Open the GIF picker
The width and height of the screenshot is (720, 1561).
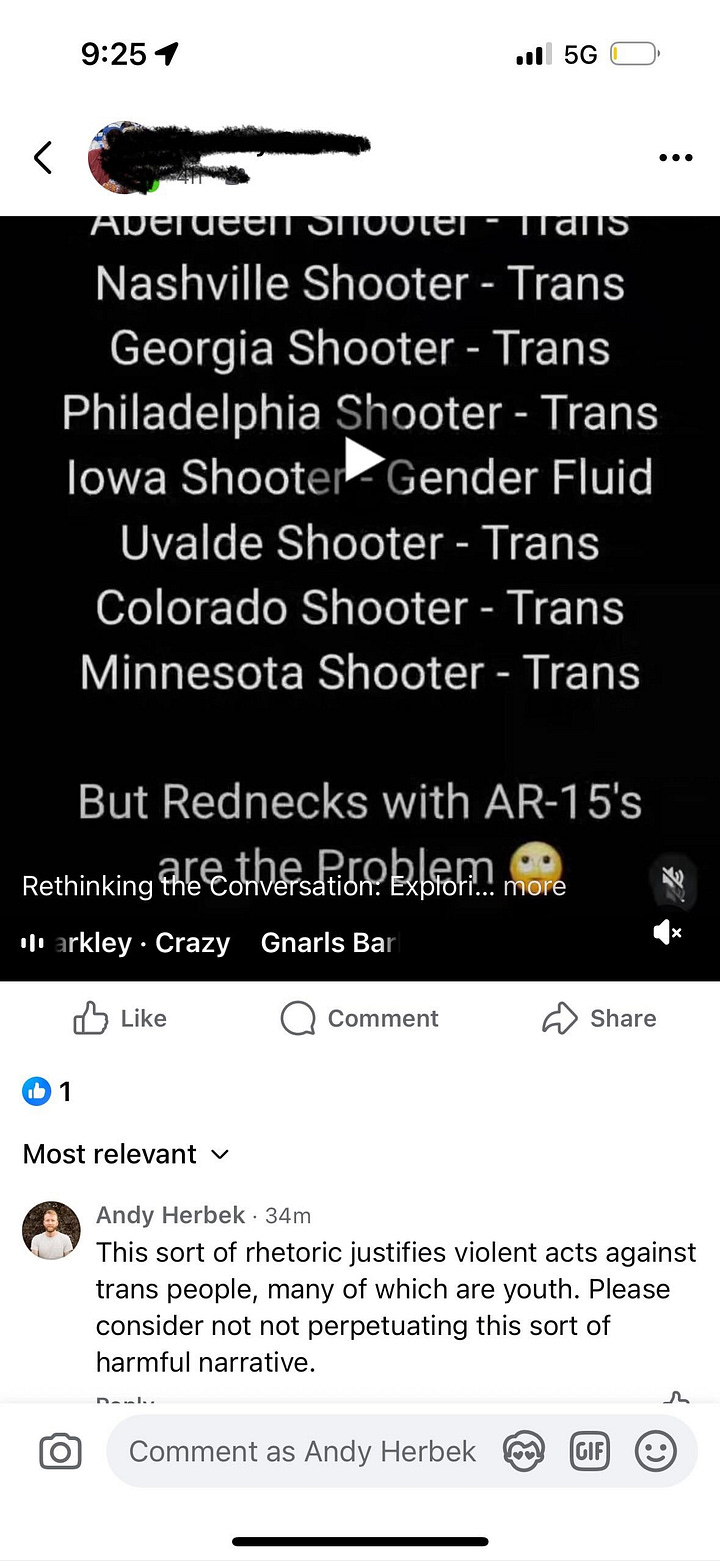pyautogui.click(x=589, y=1451)
